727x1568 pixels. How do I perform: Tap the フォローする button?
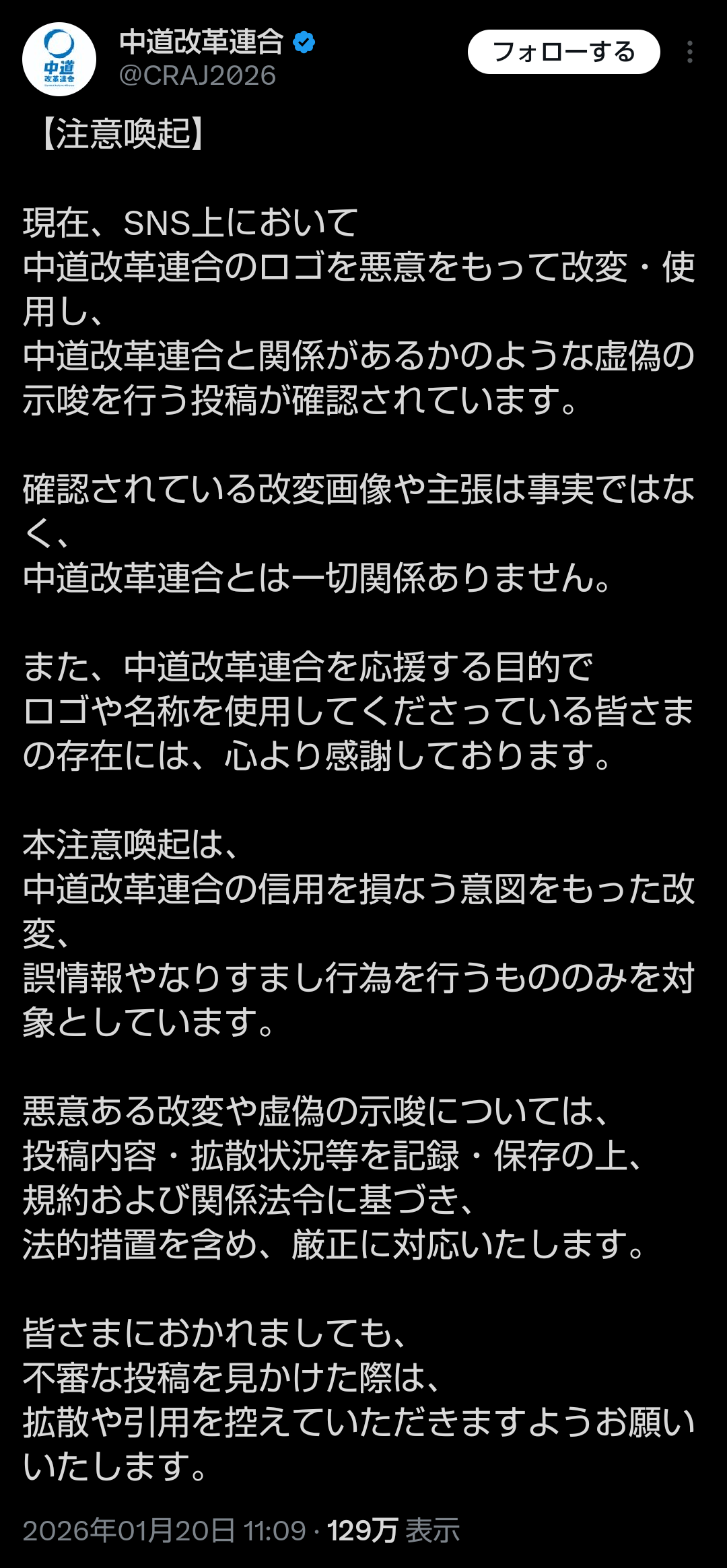tap(563, 52)
